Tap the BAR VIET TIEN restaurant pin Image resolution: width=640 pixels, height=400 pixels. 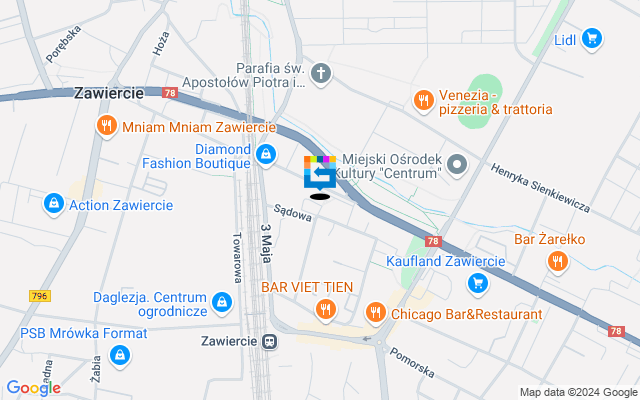pos(324,308)
